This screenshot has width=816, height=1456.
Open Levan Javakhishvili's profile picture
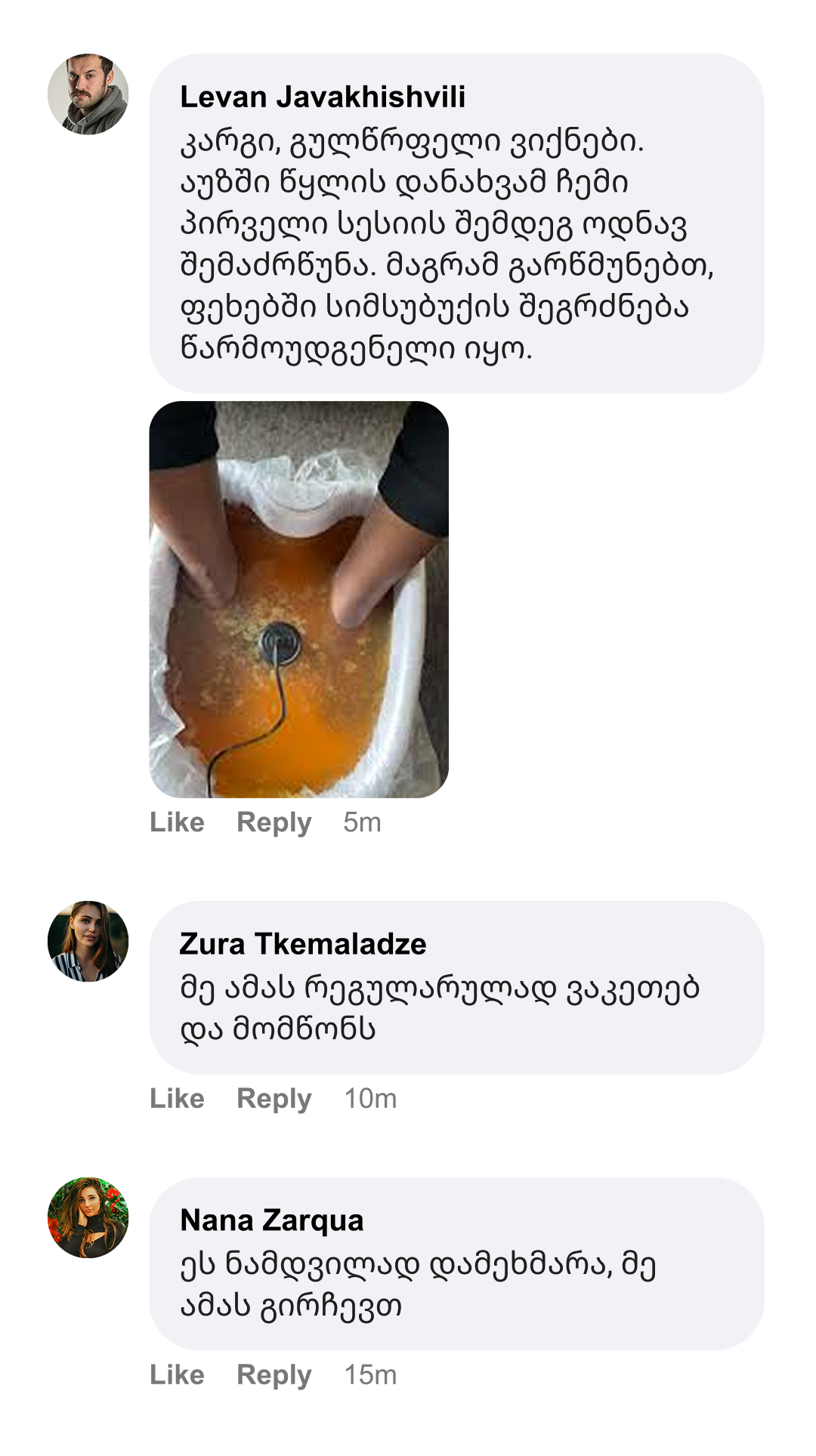pyautogui.click(x=88, y=94)
